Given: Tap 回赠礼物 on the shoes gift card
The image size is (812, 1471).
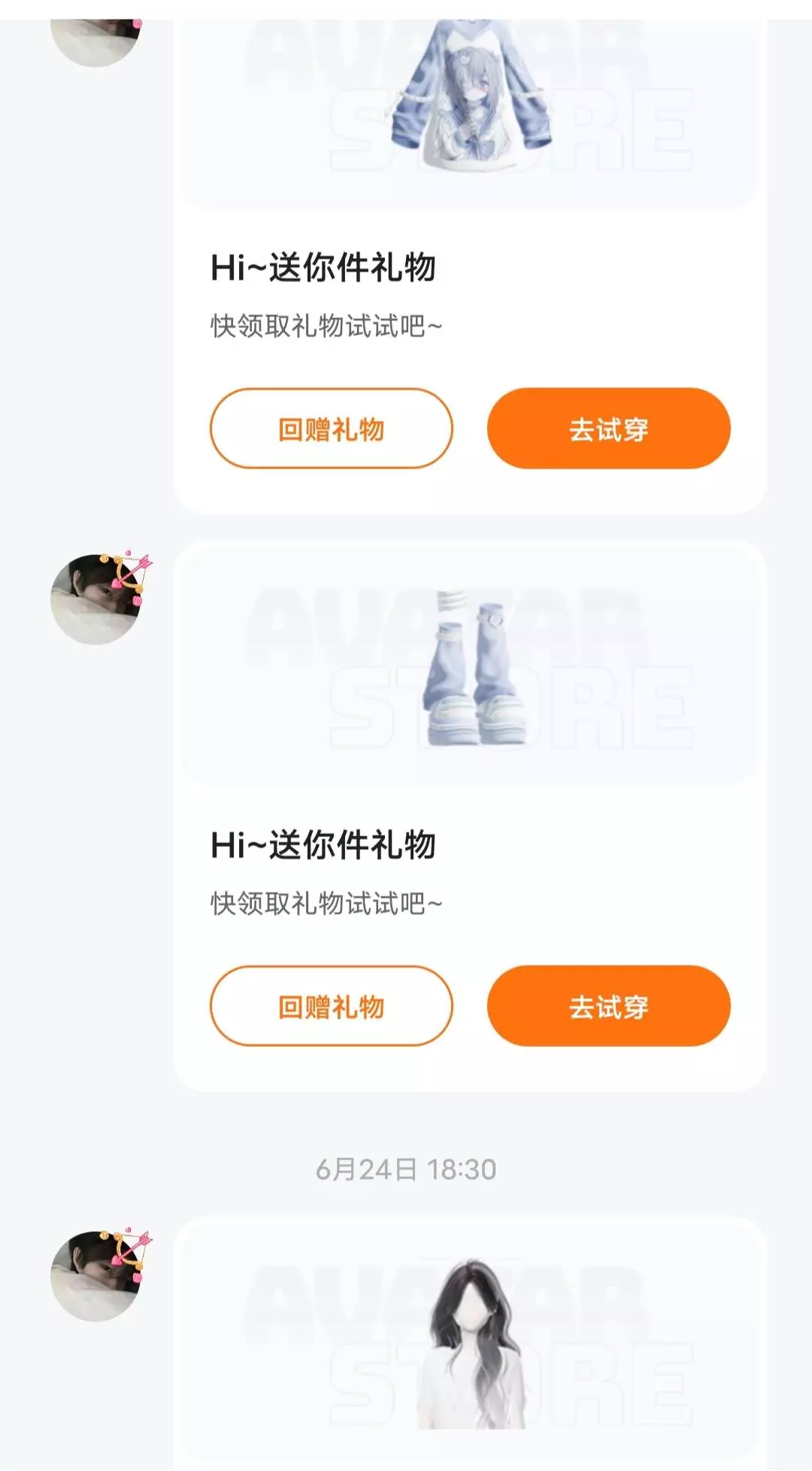Looking at the screenshot, I should pyautogui.click(x=332, y=1006).
